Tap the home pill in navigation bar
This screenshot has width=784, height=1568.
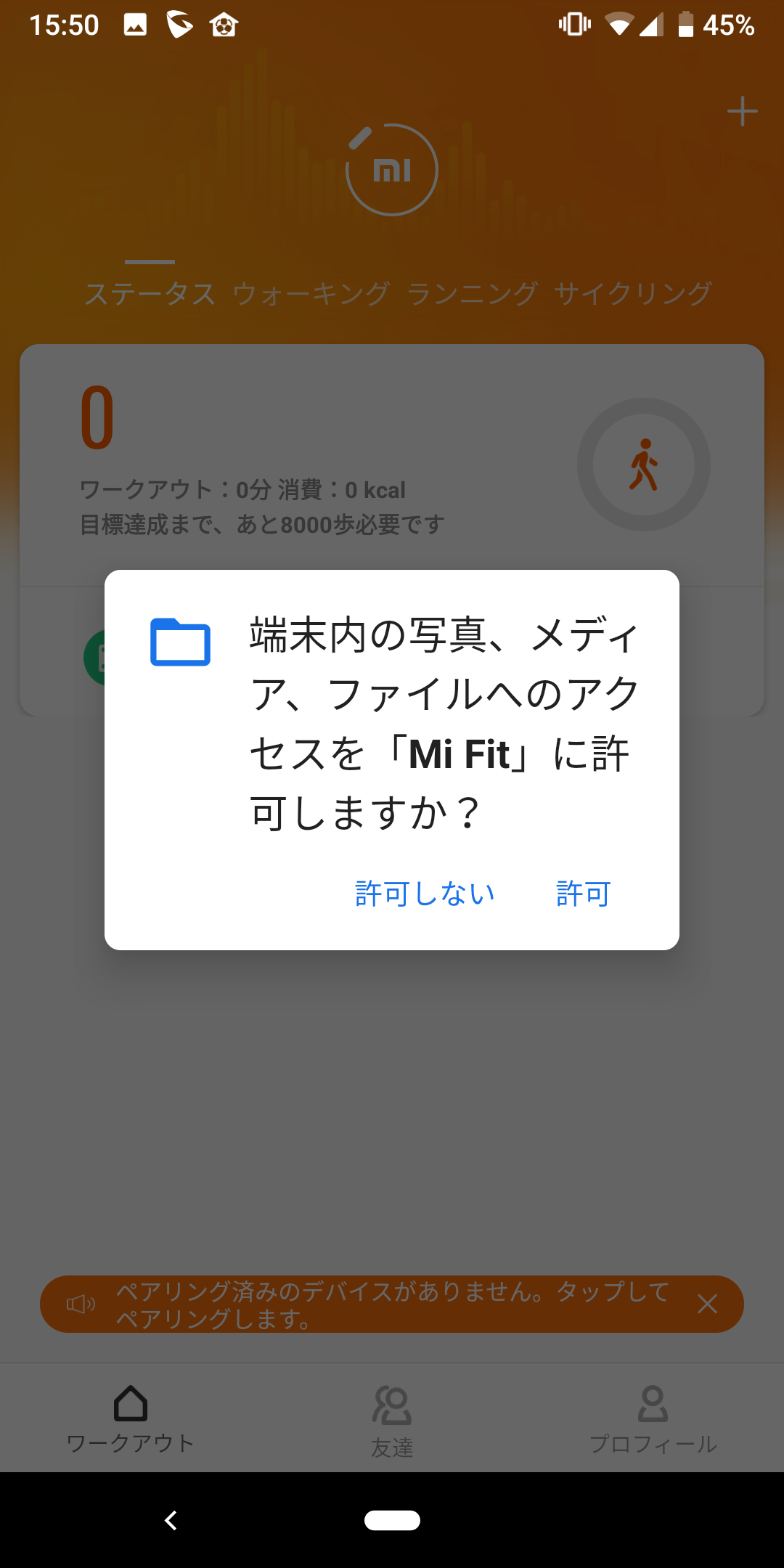coord(392,1520)
